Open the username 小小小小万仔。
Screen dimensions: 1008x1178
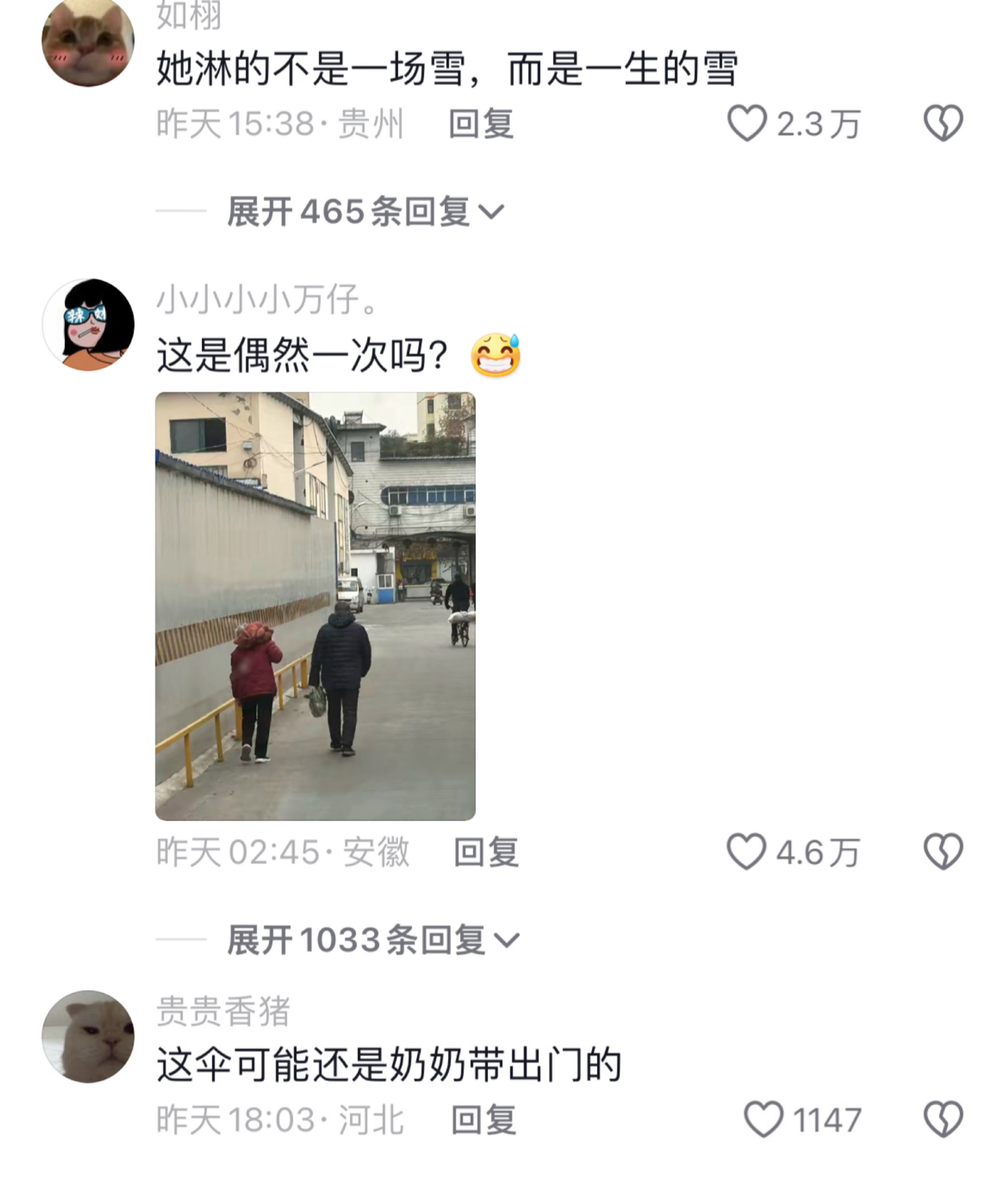266,300
